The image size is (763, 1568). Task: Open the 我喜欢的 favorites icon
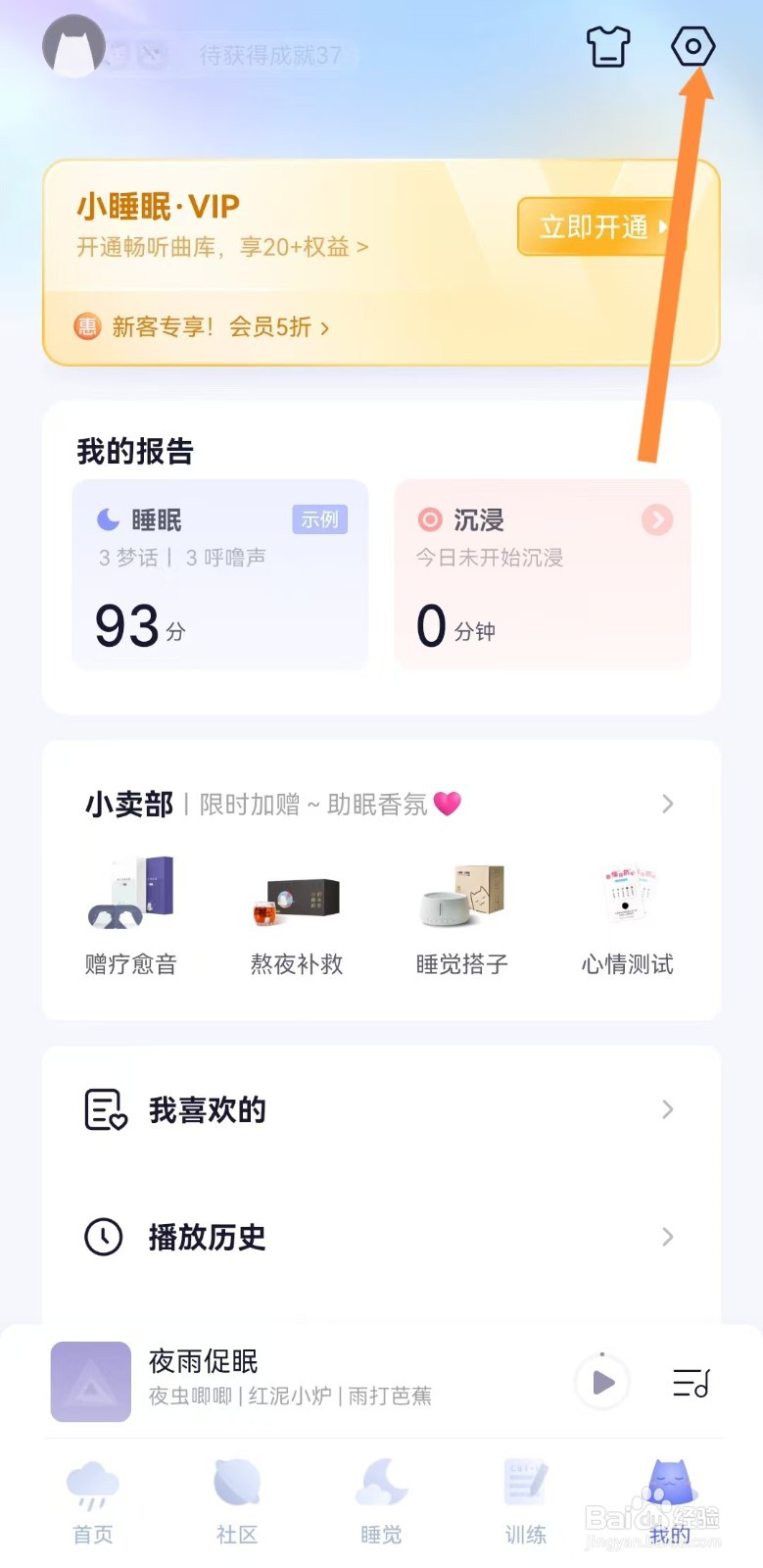pyautogui.click(x=103, y=1109)
